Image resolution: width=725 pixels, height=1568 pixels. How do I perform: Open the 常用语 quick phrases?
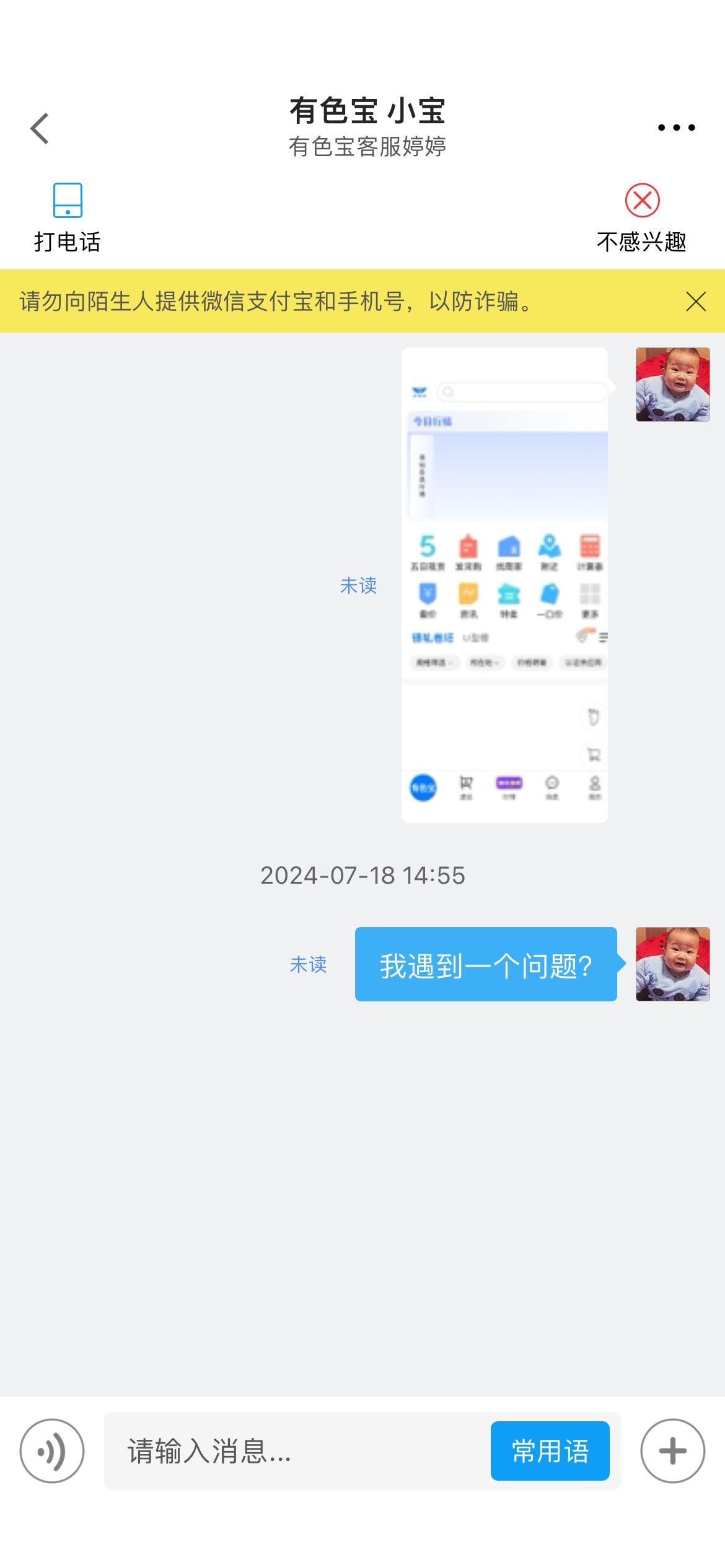[x=550, y=1450]
